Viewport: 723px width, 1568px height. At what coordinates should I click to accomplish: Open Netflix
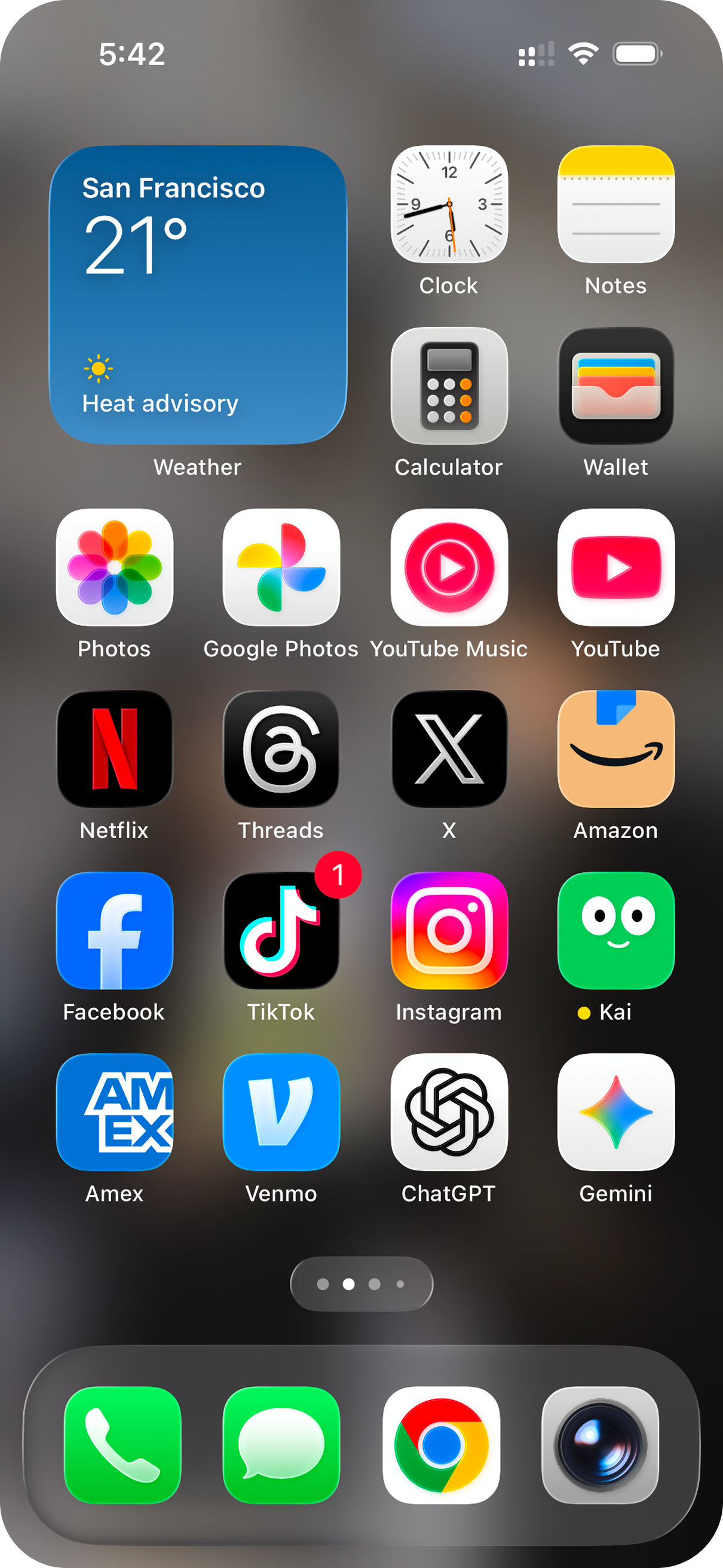[x=114, y=748]
